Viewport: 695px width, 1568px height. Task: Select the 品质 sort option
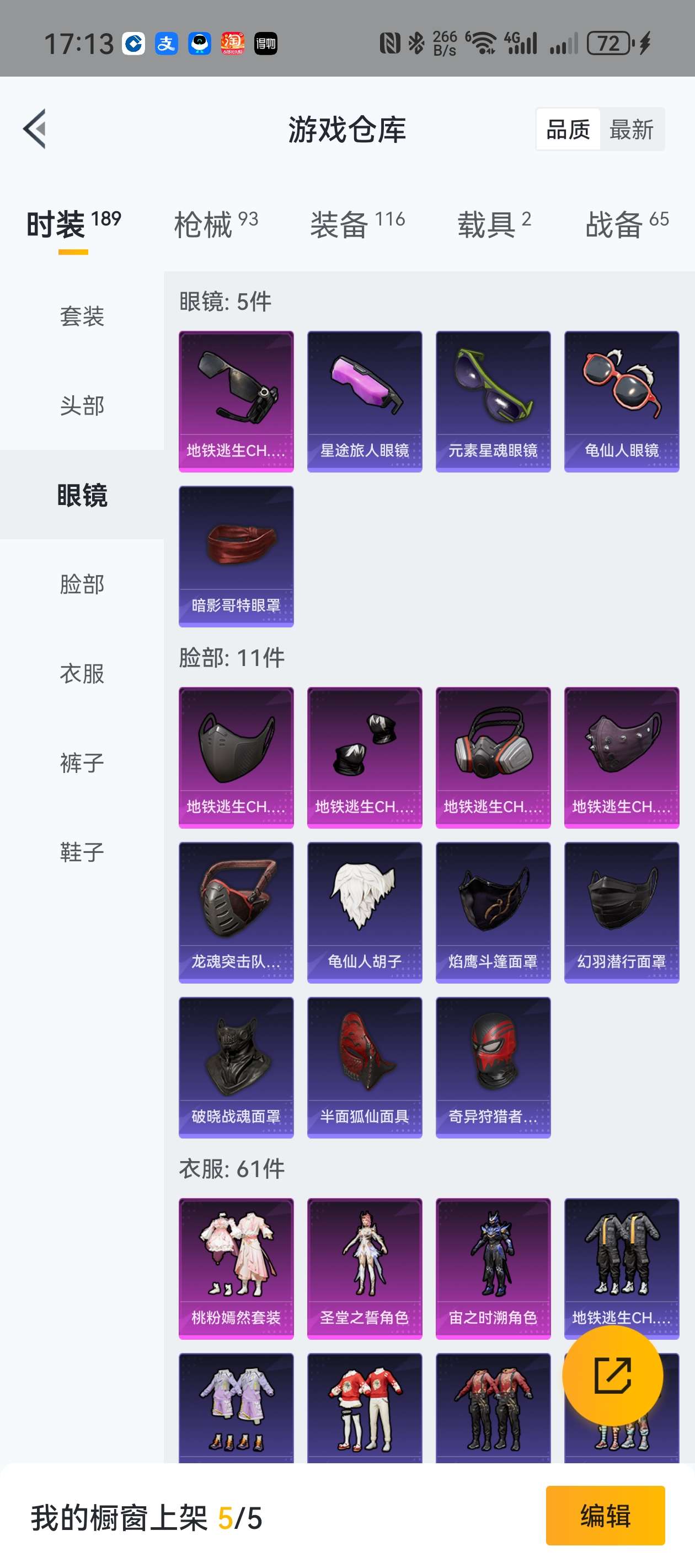click(x=568, y=130)
